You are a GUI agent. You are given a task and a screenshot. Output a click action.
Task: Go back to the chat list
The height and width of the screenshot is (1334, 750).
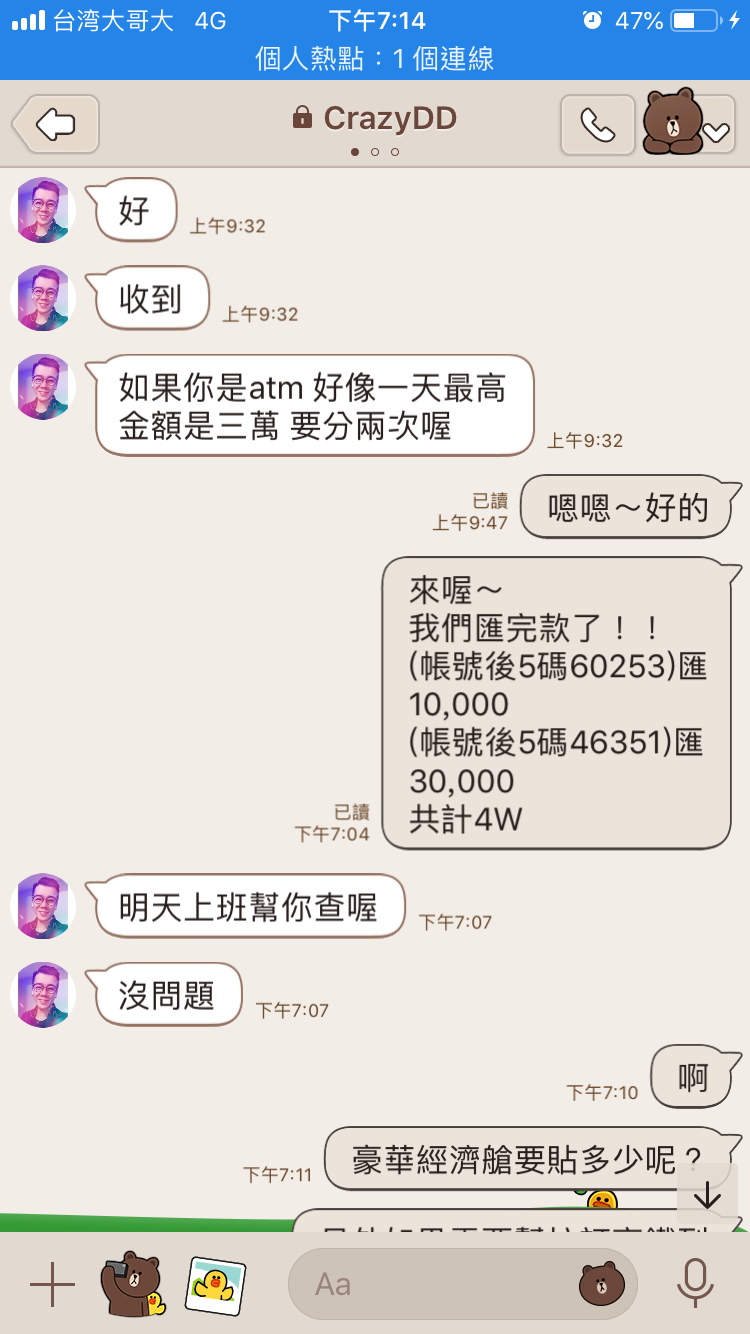[56, 125]
